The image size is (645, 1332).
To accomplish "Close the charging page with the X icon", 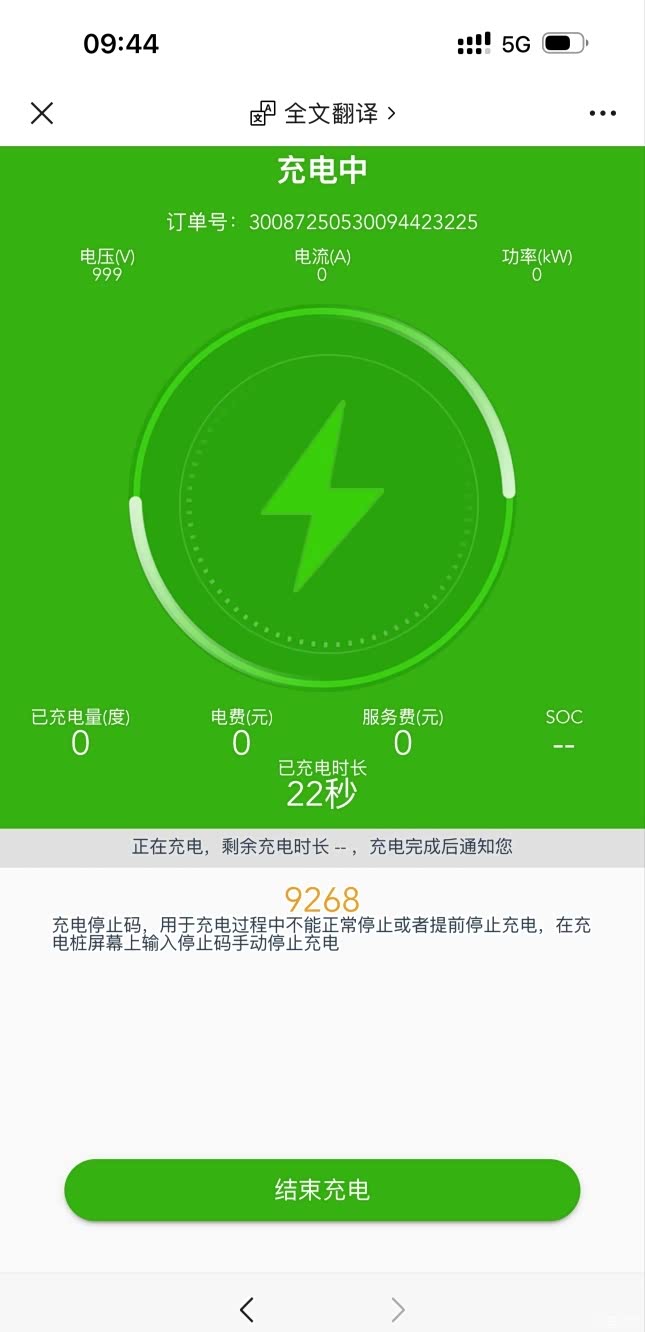I will 42,113.
